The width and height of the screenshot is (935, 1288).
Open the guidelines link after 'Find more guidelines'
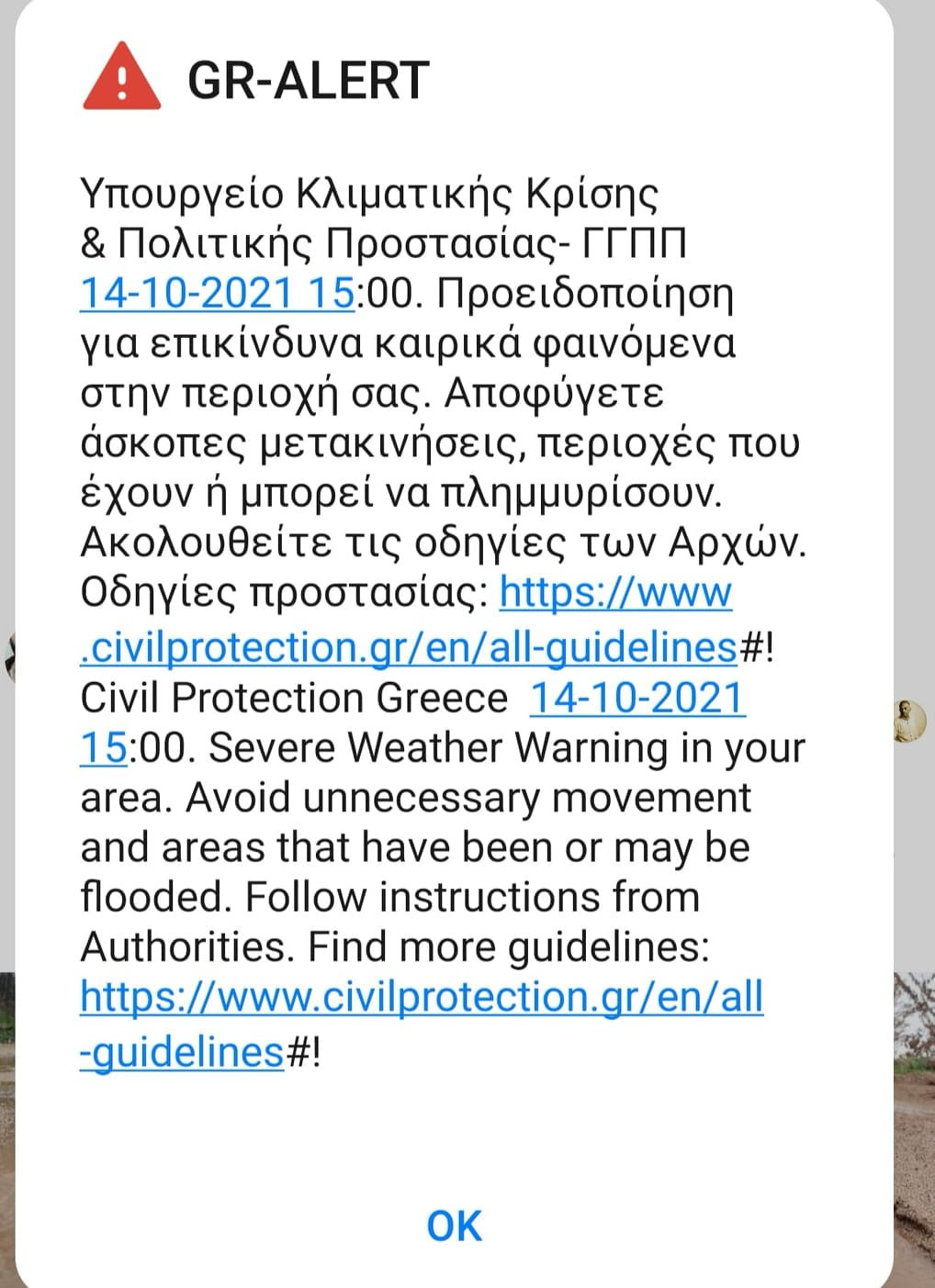click(x=422, y=998)
